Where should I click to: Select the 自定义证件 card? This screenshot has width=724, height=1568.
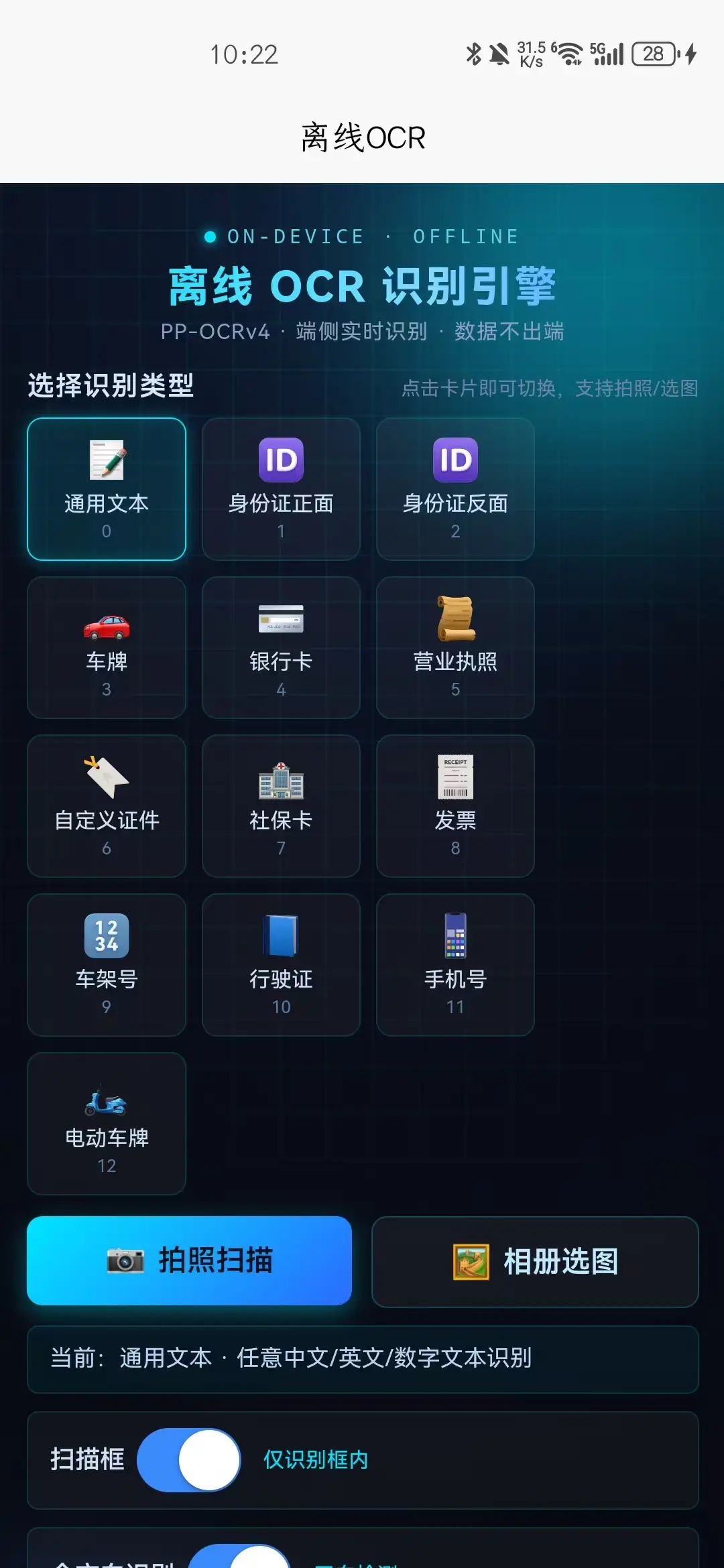pyautogui.click(x=107, y=806)
